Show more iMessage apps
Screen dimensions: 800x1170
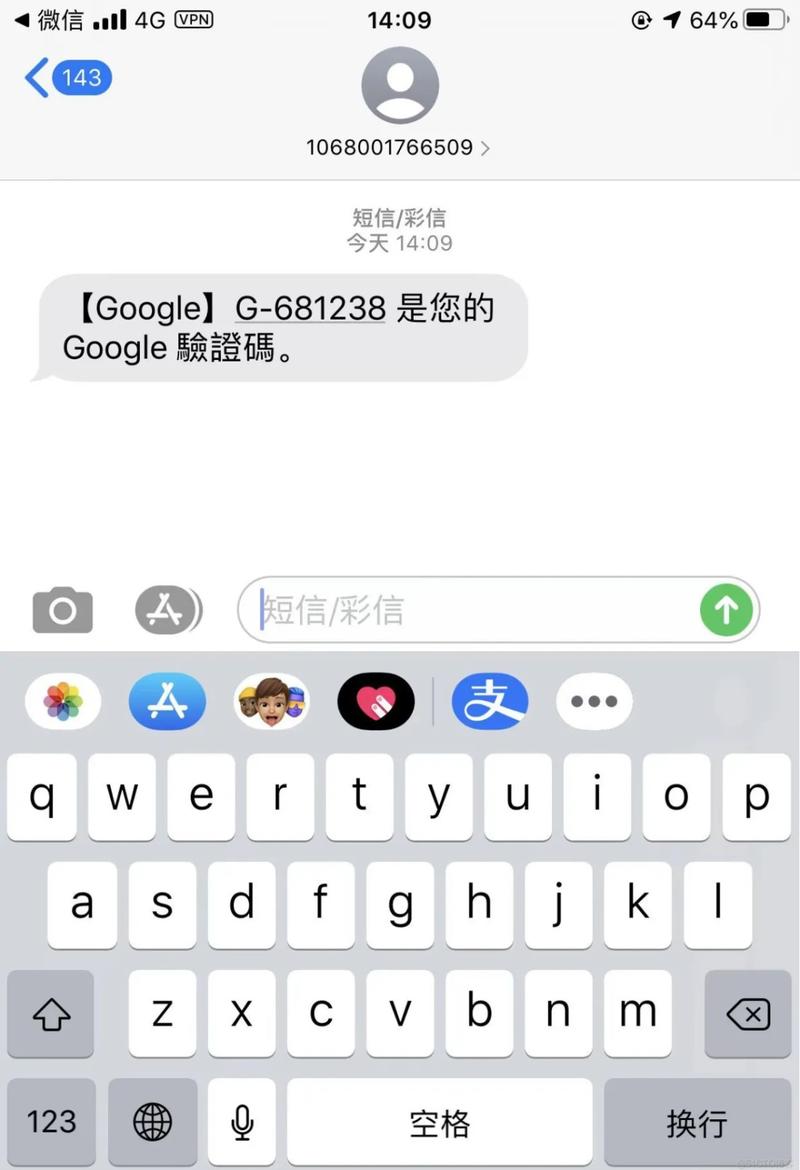pyautogui.click(x=594, y=701)
